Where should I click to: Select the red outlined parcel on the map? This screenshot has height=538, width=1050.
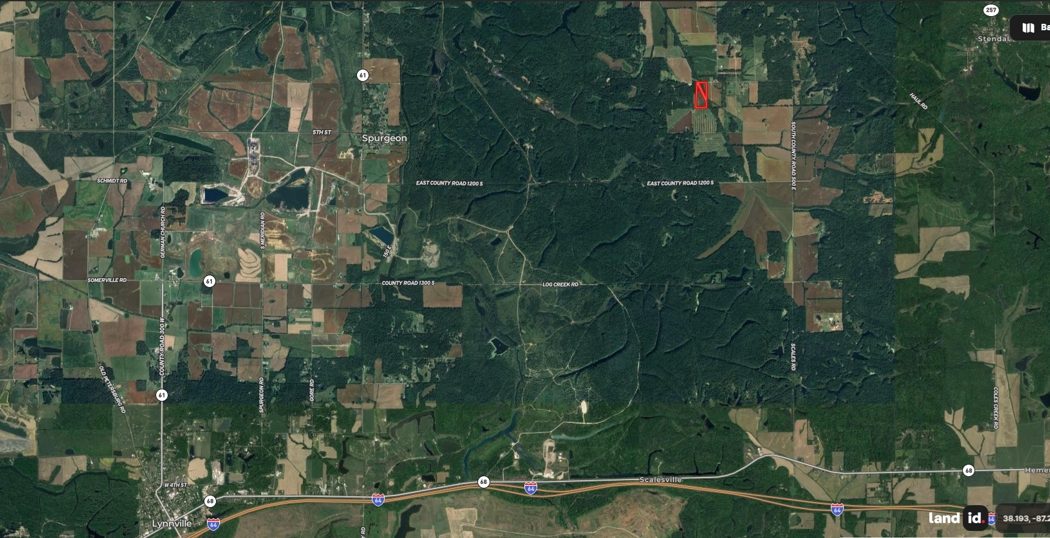(x=702, y=95)
